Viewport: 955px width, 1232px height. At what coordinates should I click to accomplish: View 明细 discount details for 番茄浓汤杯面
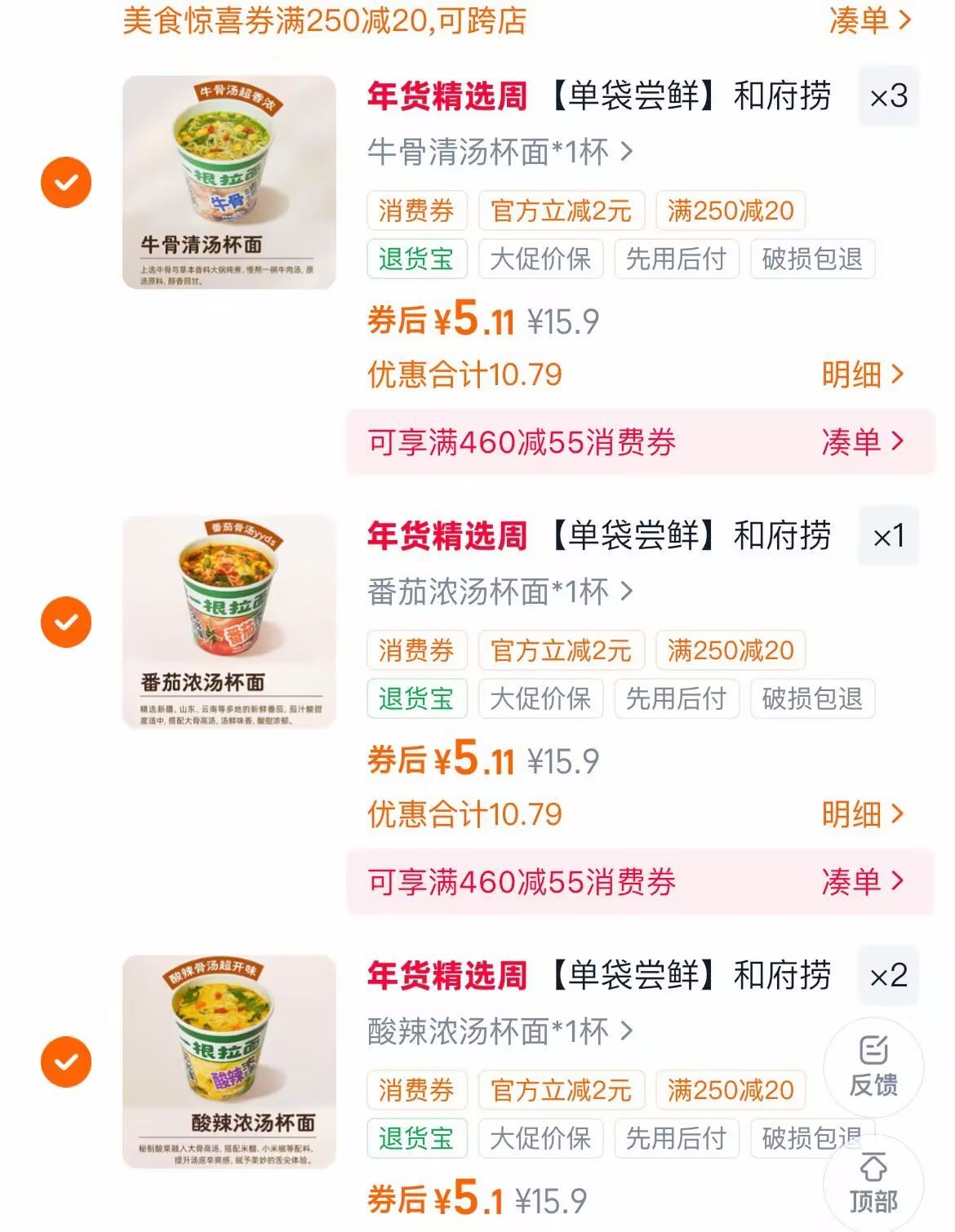(862, 814)
